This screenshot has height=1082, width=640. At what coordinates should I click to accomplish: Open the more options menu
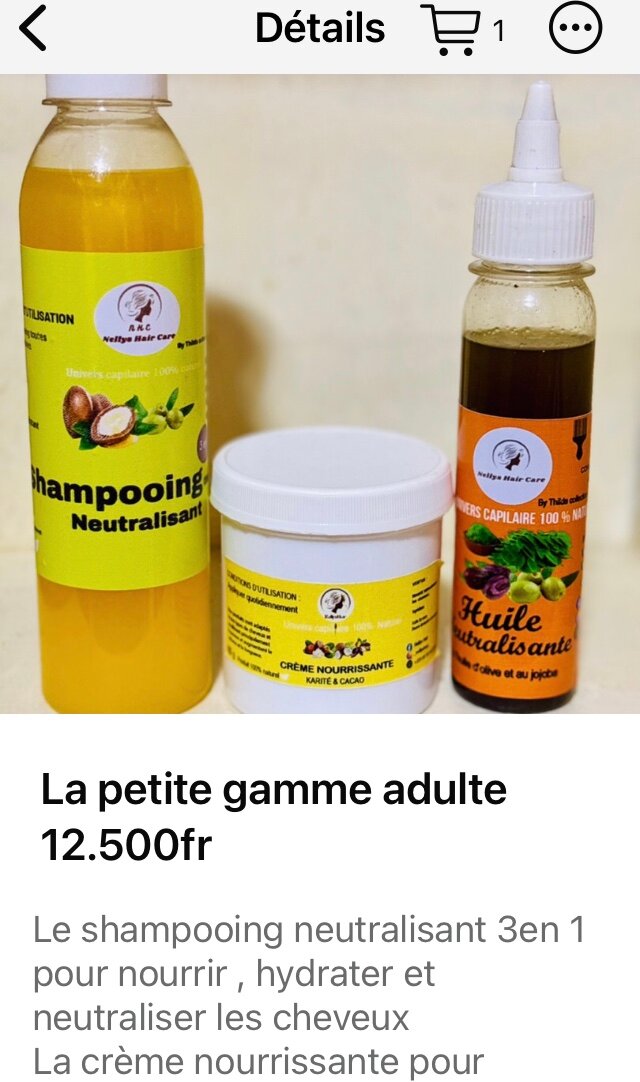pos(576,29)
